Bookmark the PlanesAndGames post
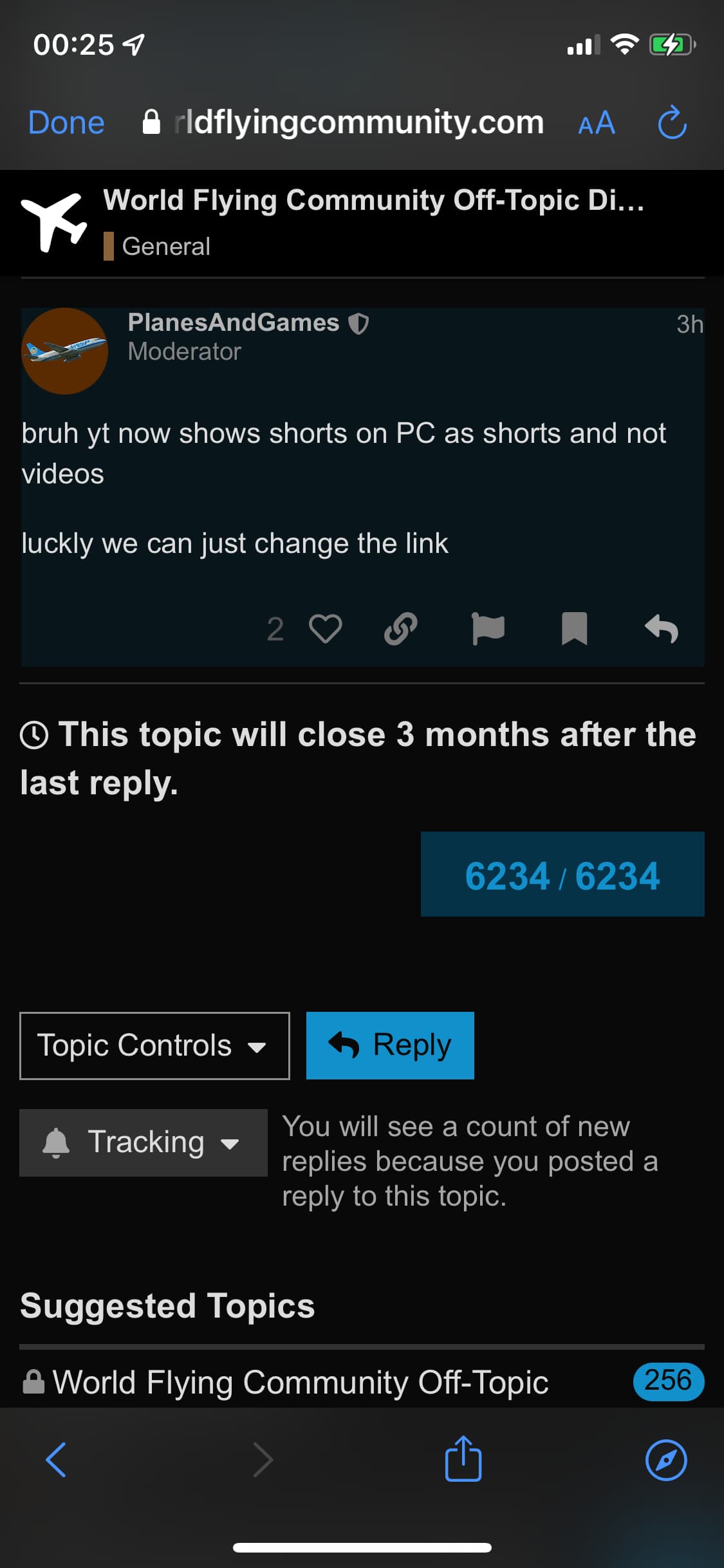The height and width of the screenshot is (1568, 724). click(575, 629)
